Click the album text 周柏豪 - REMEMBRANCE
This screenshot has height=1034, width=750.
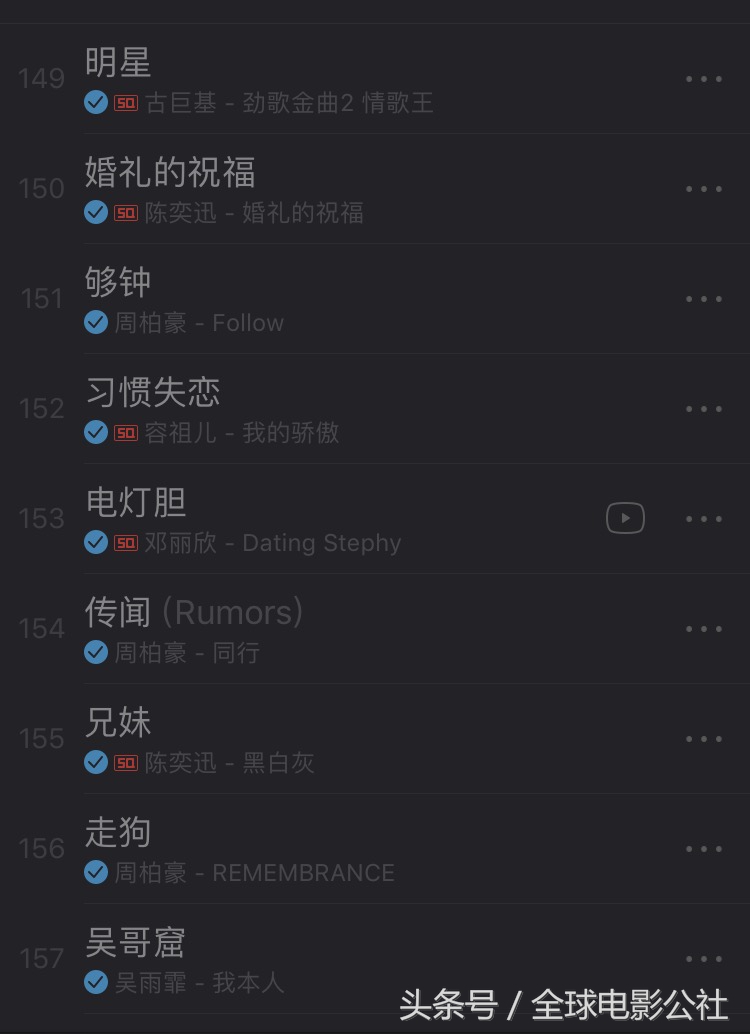(255, 872)
